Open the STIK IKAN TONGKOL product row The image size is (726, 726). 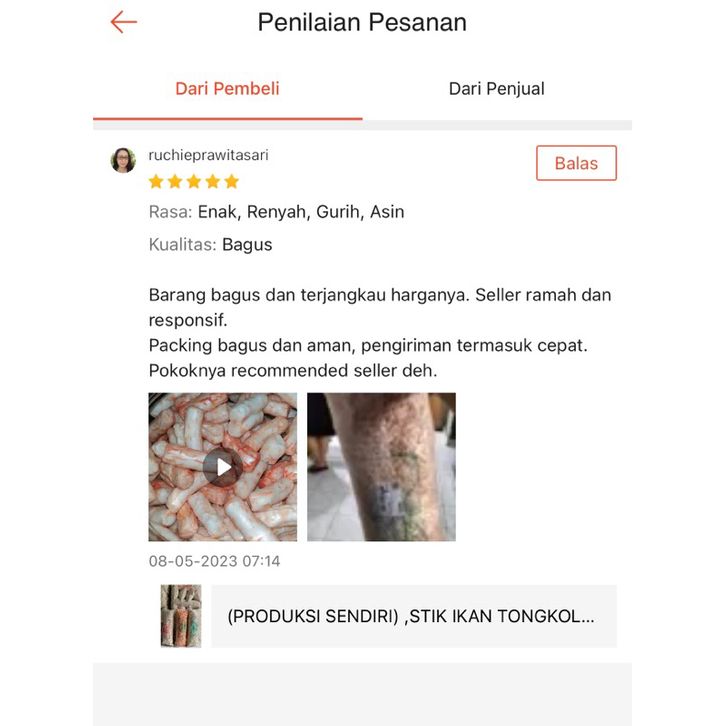tap(412, 616)
